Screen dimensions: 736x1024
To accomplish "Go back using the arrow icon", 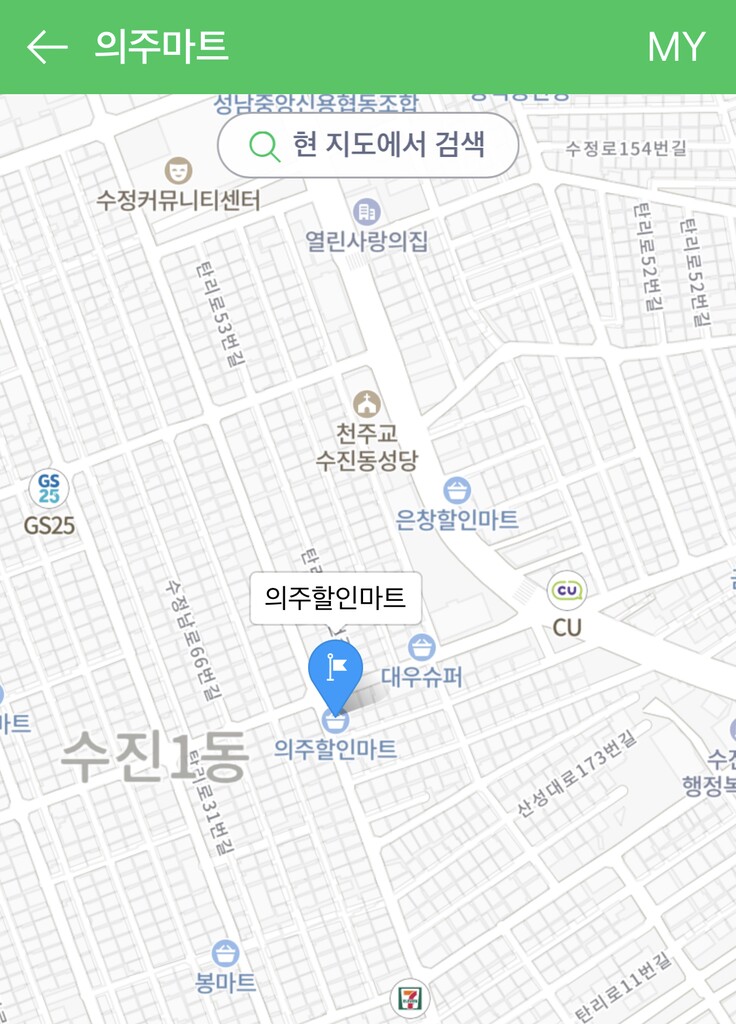I will (x=46, y=47).
